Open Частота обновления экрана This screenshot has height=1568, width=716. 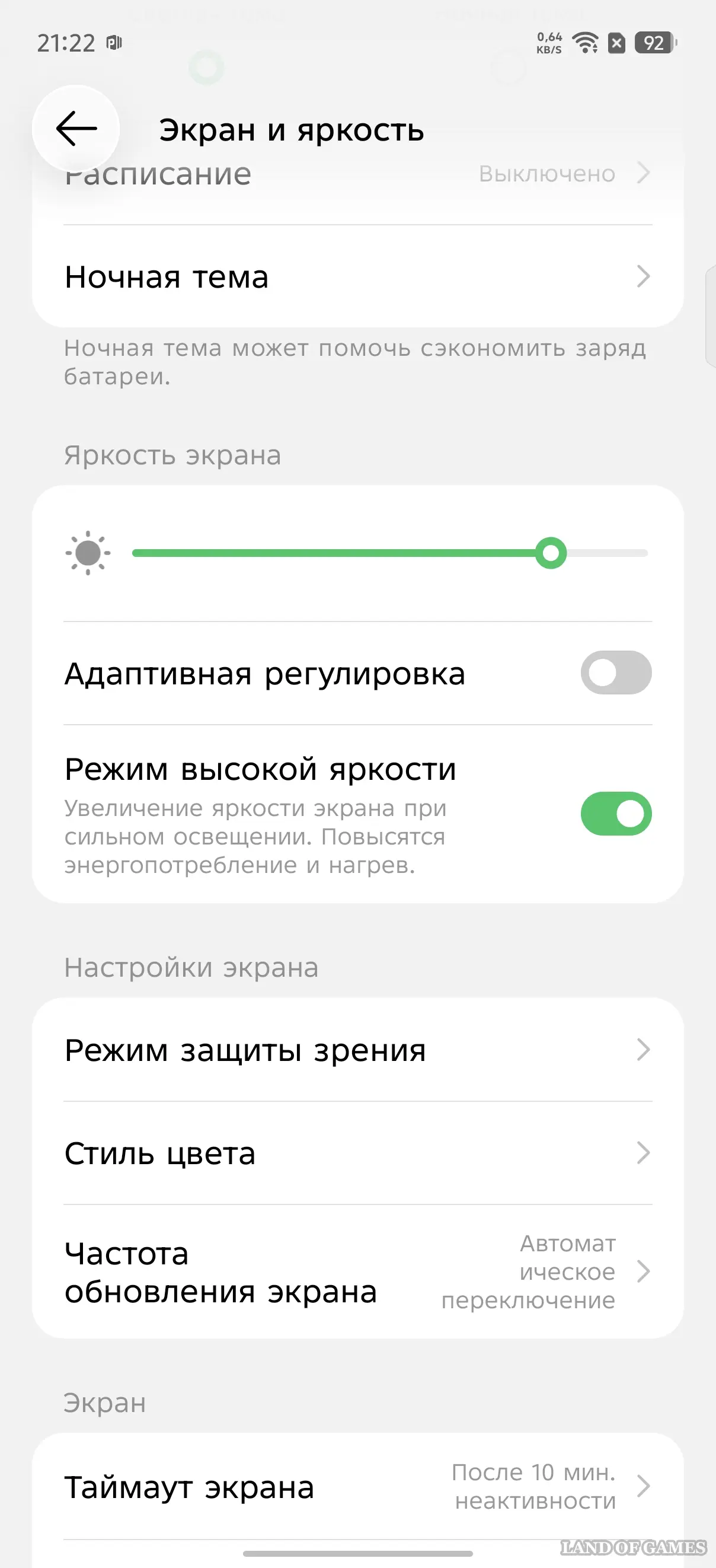pos(357,1272)
